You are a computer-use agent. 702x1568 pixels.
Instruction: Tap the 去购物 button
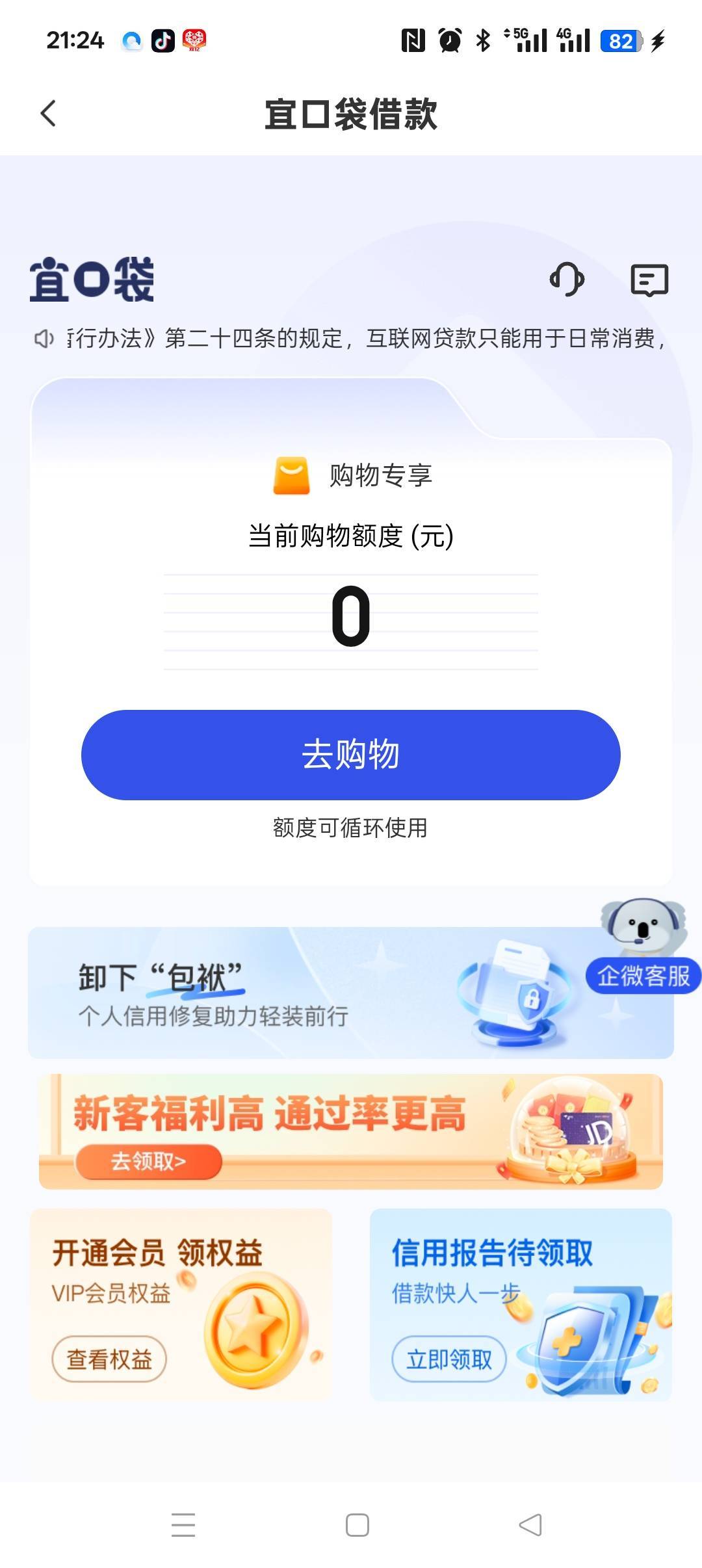click(x=350, y=755)
